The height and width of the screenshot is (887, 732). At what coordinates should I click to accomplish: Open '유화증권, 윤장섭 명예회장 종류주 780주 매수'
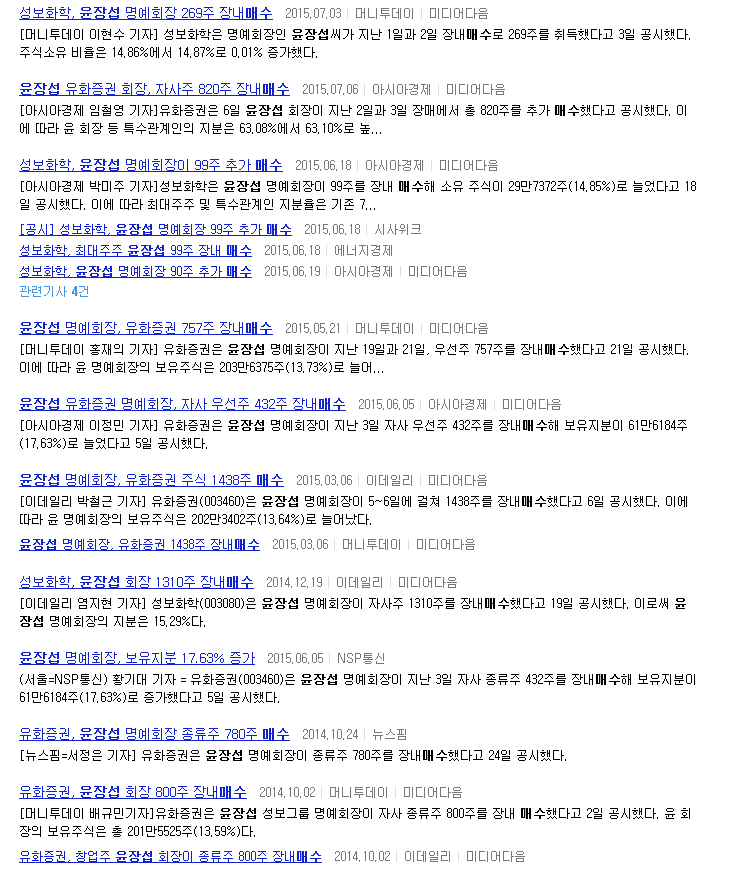pos(153,734)
